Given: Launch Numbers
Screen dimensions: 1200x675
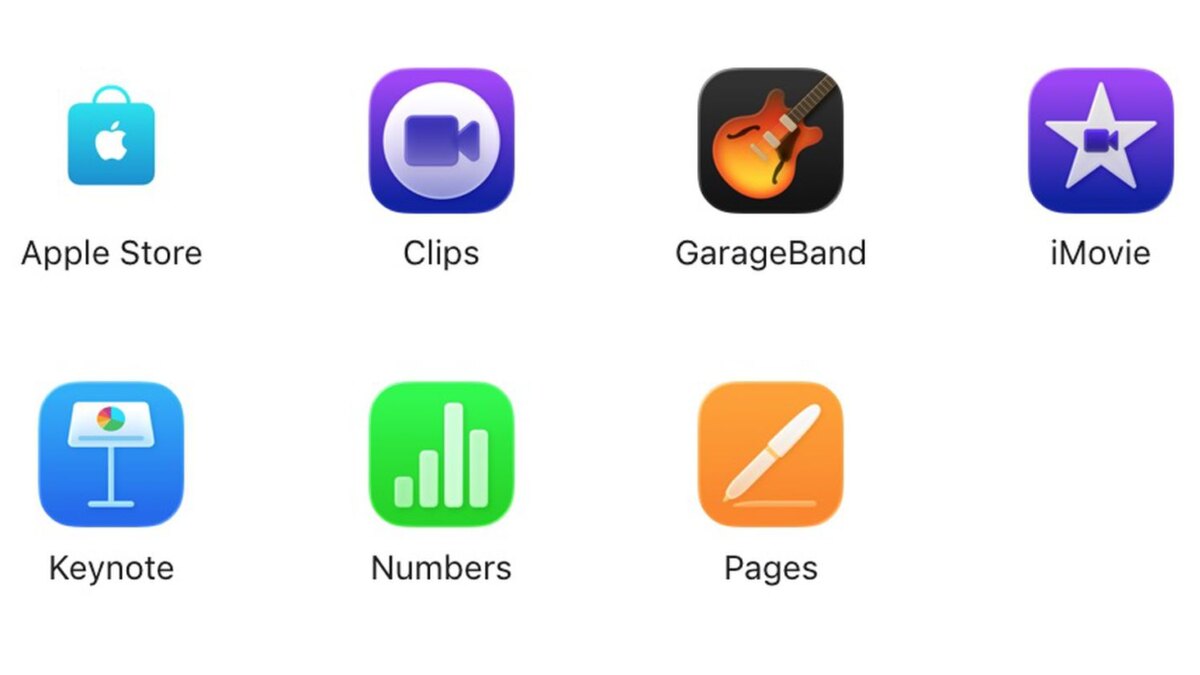Looking at the screenshot, I should point(441,454).
